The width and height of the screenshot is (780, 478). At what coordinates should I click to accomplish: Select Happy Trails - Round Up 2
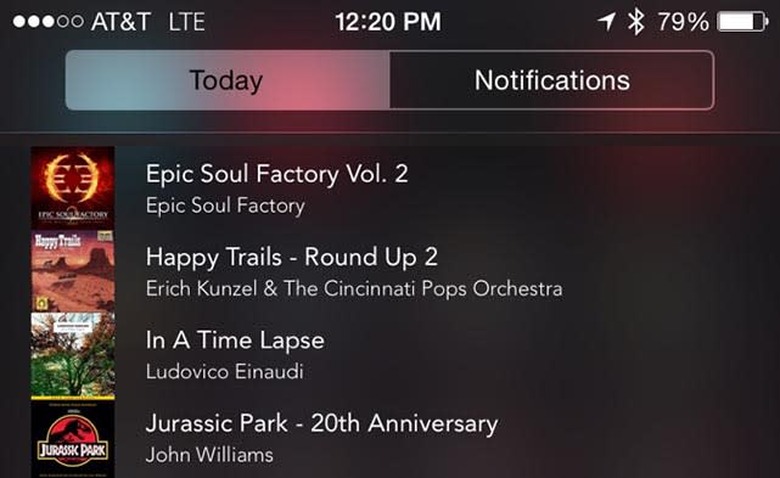click(x=292, y=270)
